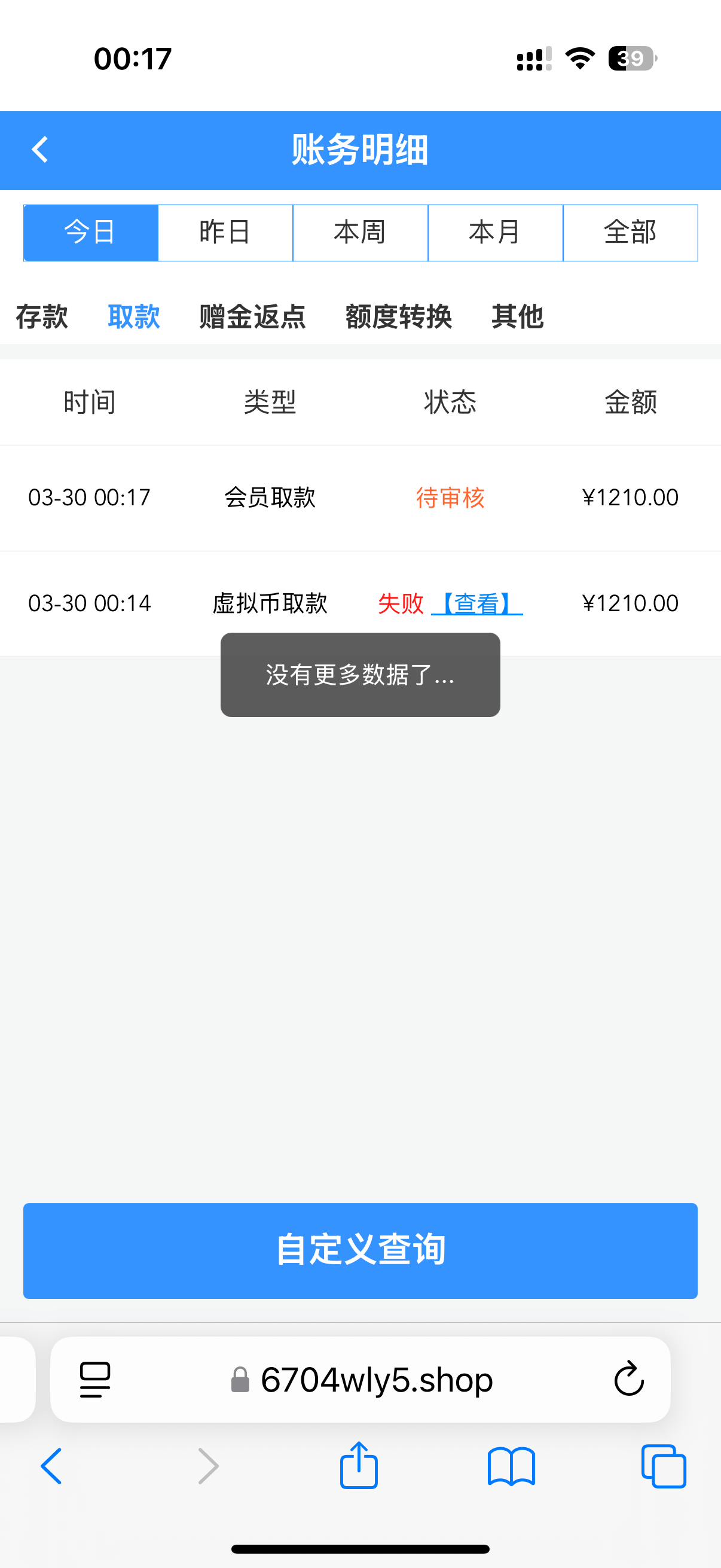This screenshot has height=1568, width=721.
Task: Open the 其他 tab
Action: click(x=517, y=317)
